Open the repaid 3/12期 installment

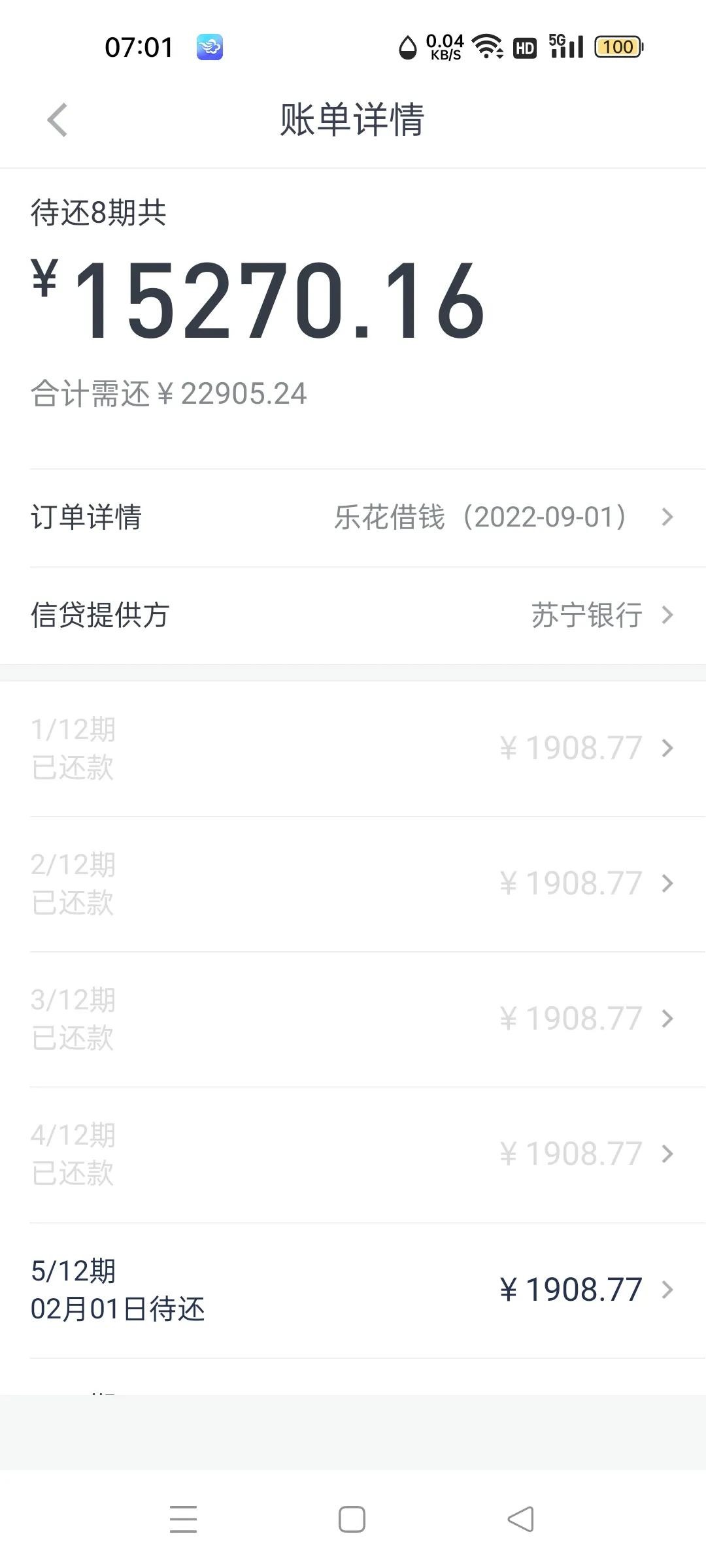point(353,1019)
